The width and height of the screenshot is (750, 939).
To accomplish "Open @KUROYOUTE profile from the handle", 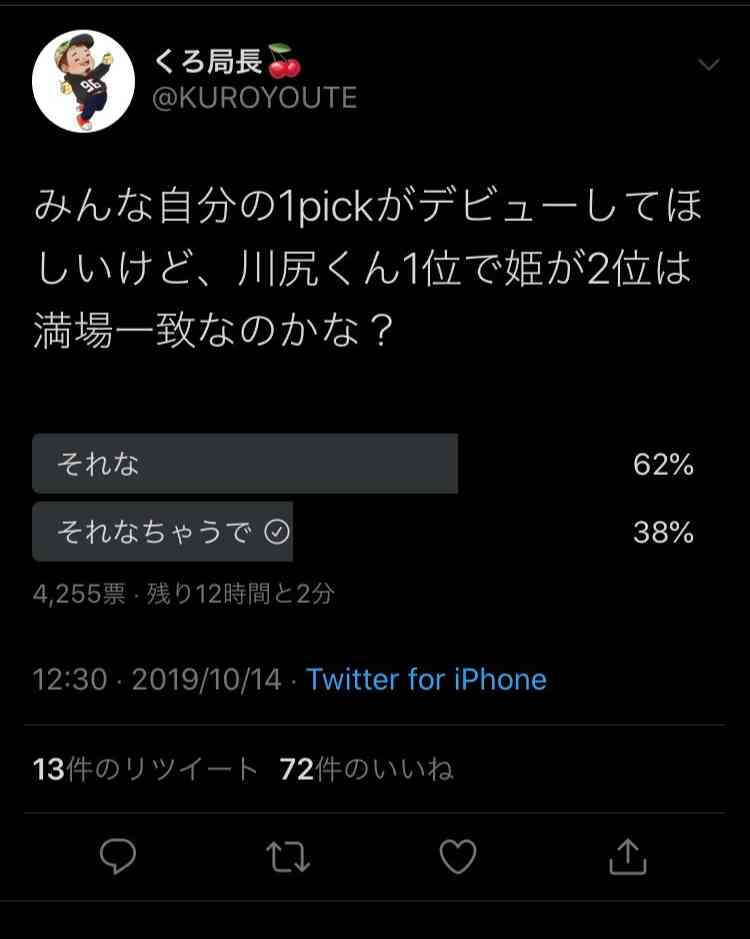I will click(x=254, y=98).
